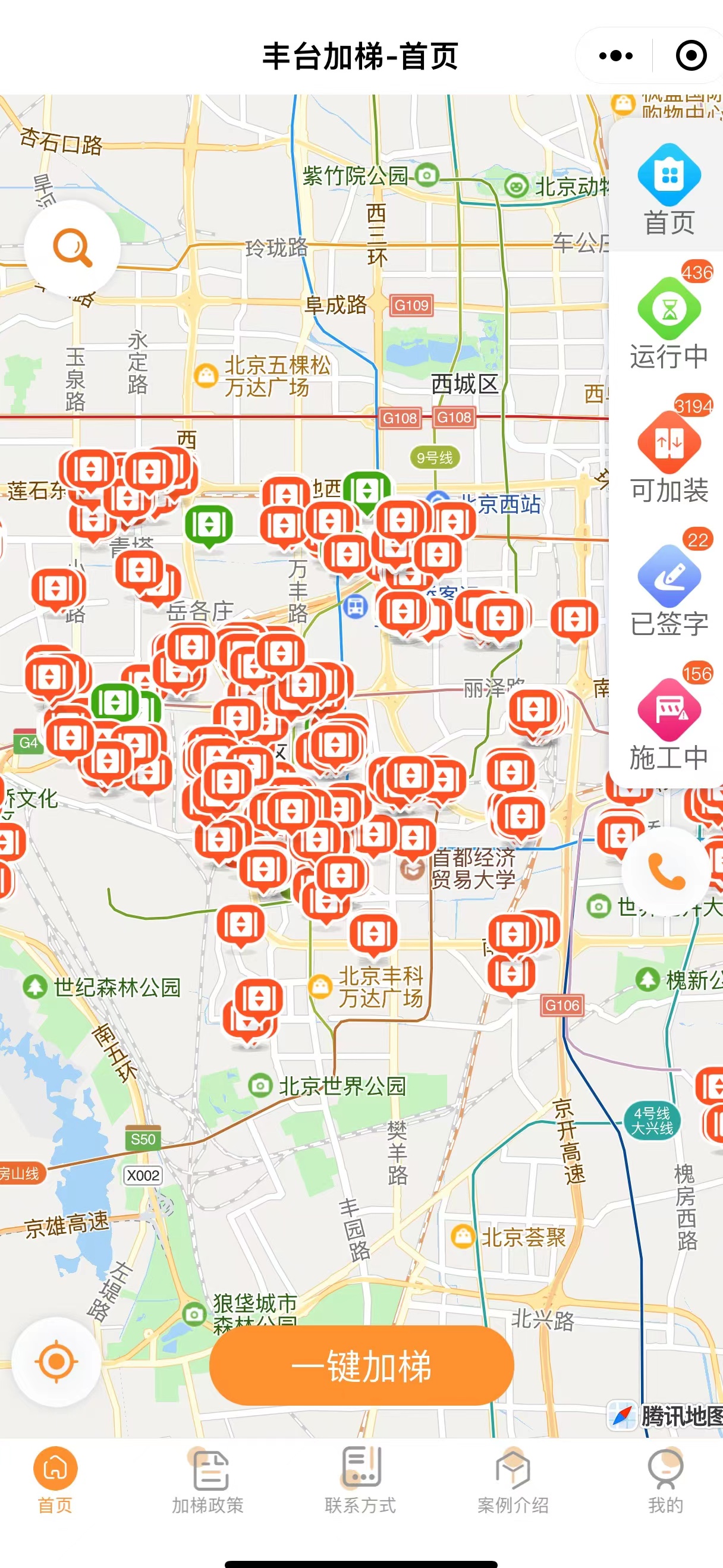Open the 案例介绍 tab

[513, 1481]
